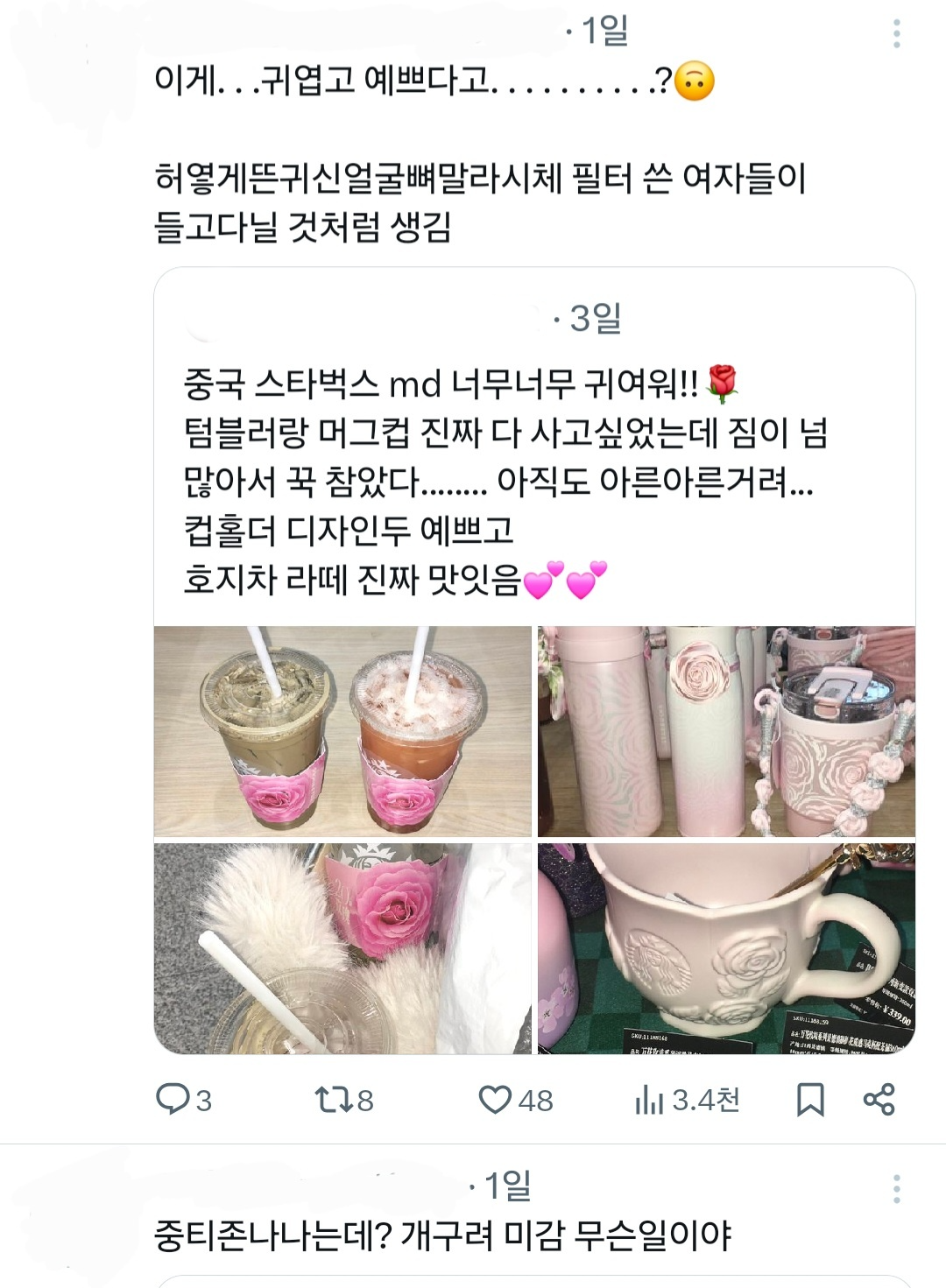View the photo of two iced drinks
The height and width of the screenshot is (1288, 946).
tap(342, 731)
